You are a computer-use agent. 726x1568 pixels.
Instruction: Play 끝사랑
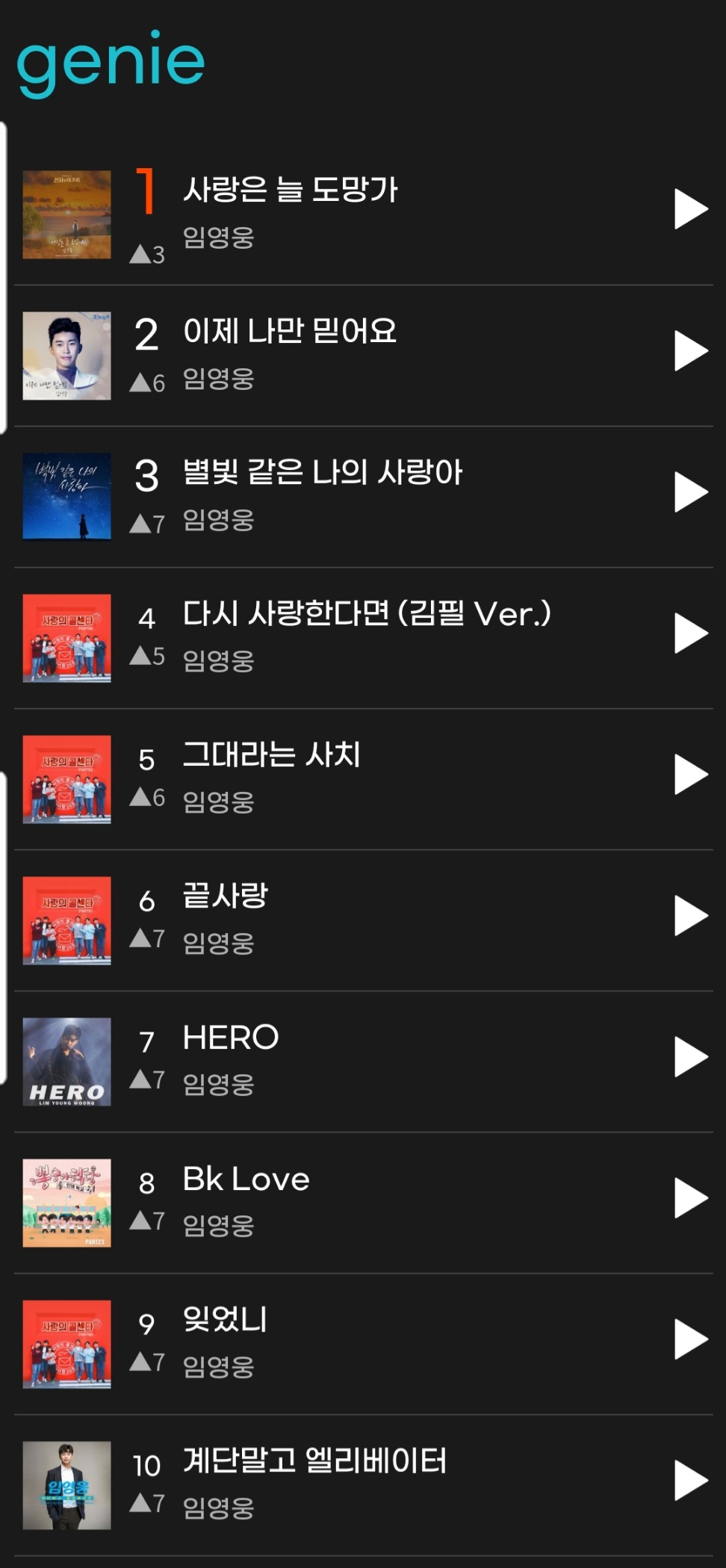point(691,915)
